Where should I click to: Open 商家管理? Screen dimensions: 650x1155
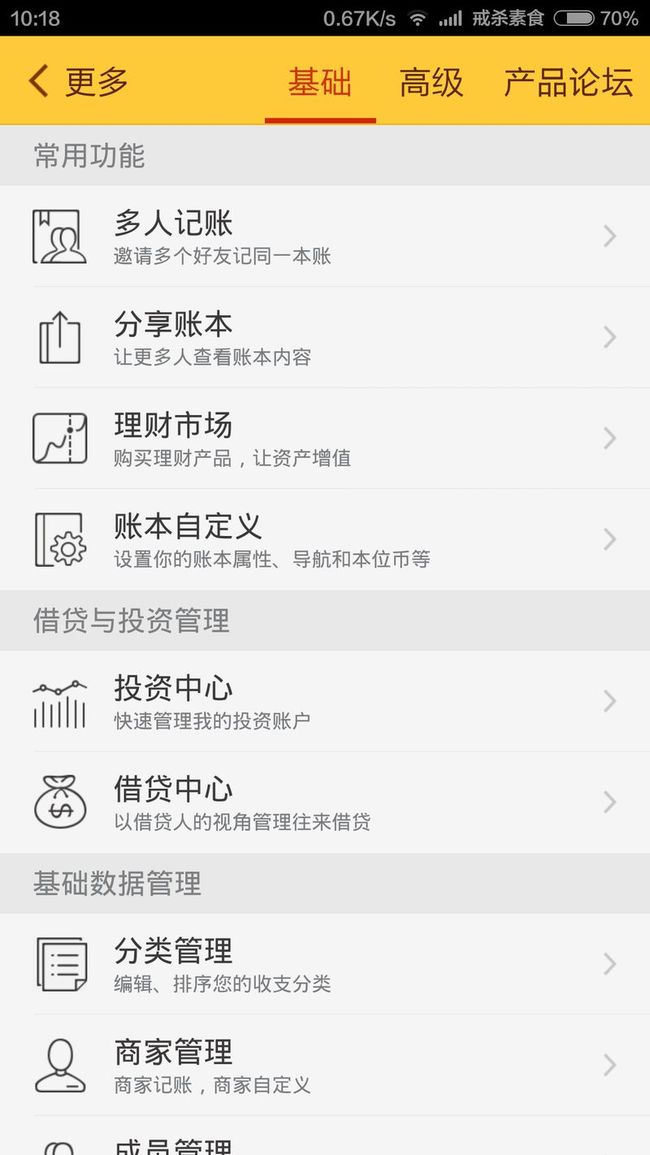click(x=325, y=1065)
